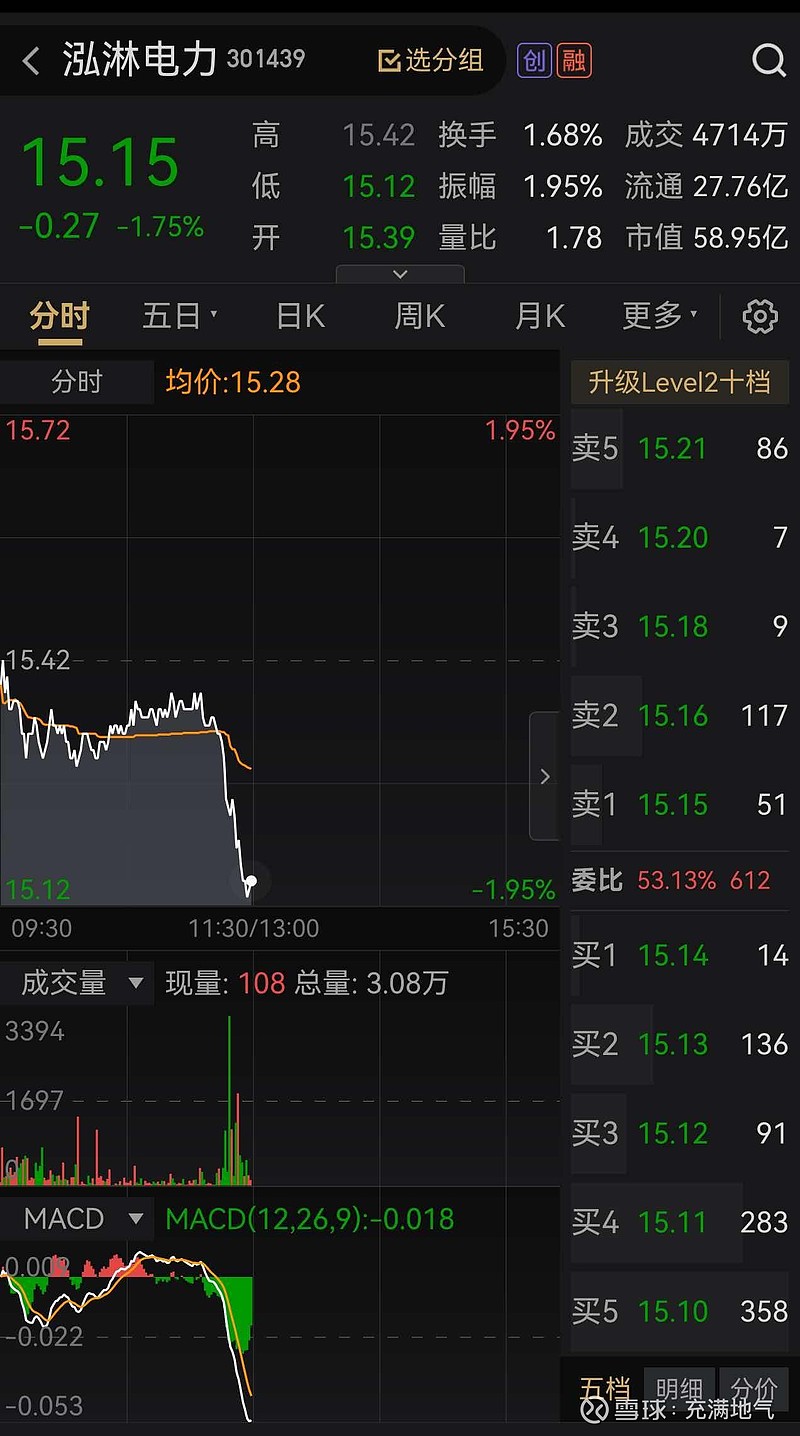Image resolution: width=800 pixels, height=1436 pixels.
Task: Open the 五日 period dropdown
Action: pyautogui.click(x=180, y=315)
